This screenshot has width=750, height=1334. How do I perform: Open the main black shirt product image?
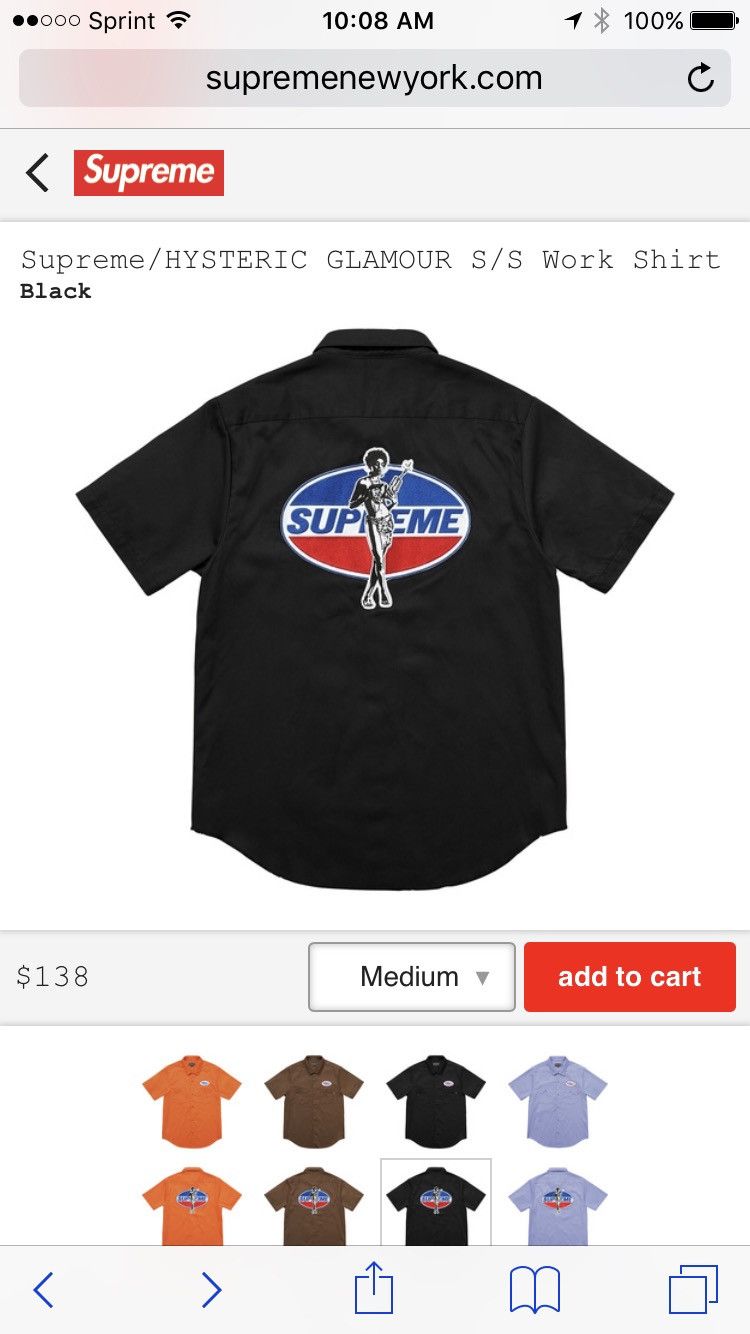pos(375,610)
